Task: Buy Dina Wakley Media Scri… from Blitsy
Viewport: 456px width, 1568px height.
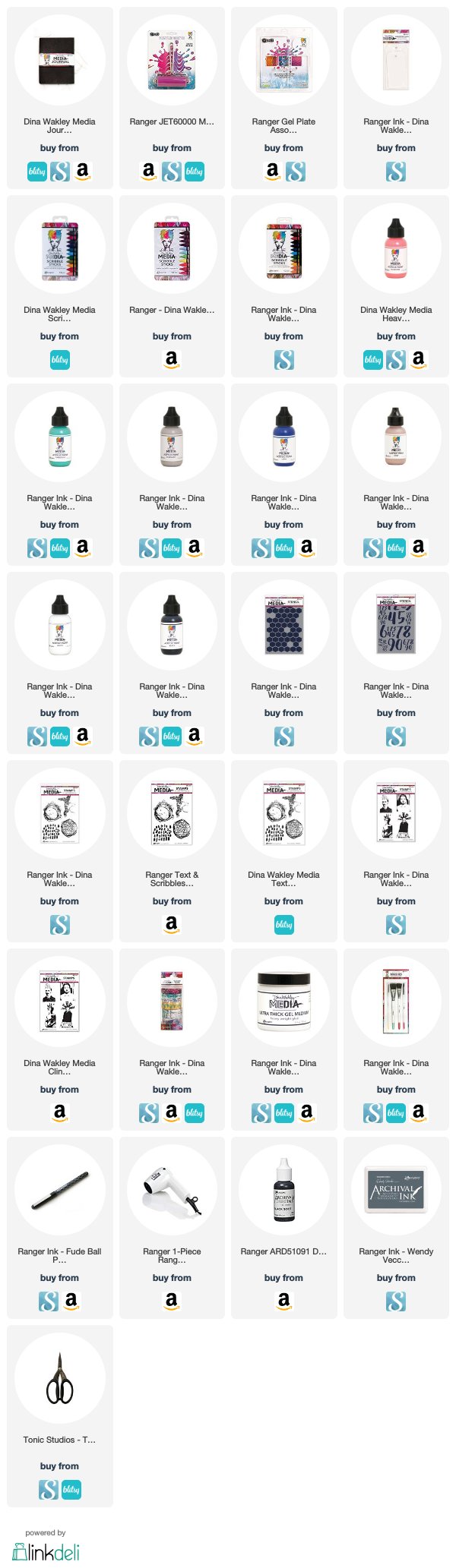Action: coord(59,360)
